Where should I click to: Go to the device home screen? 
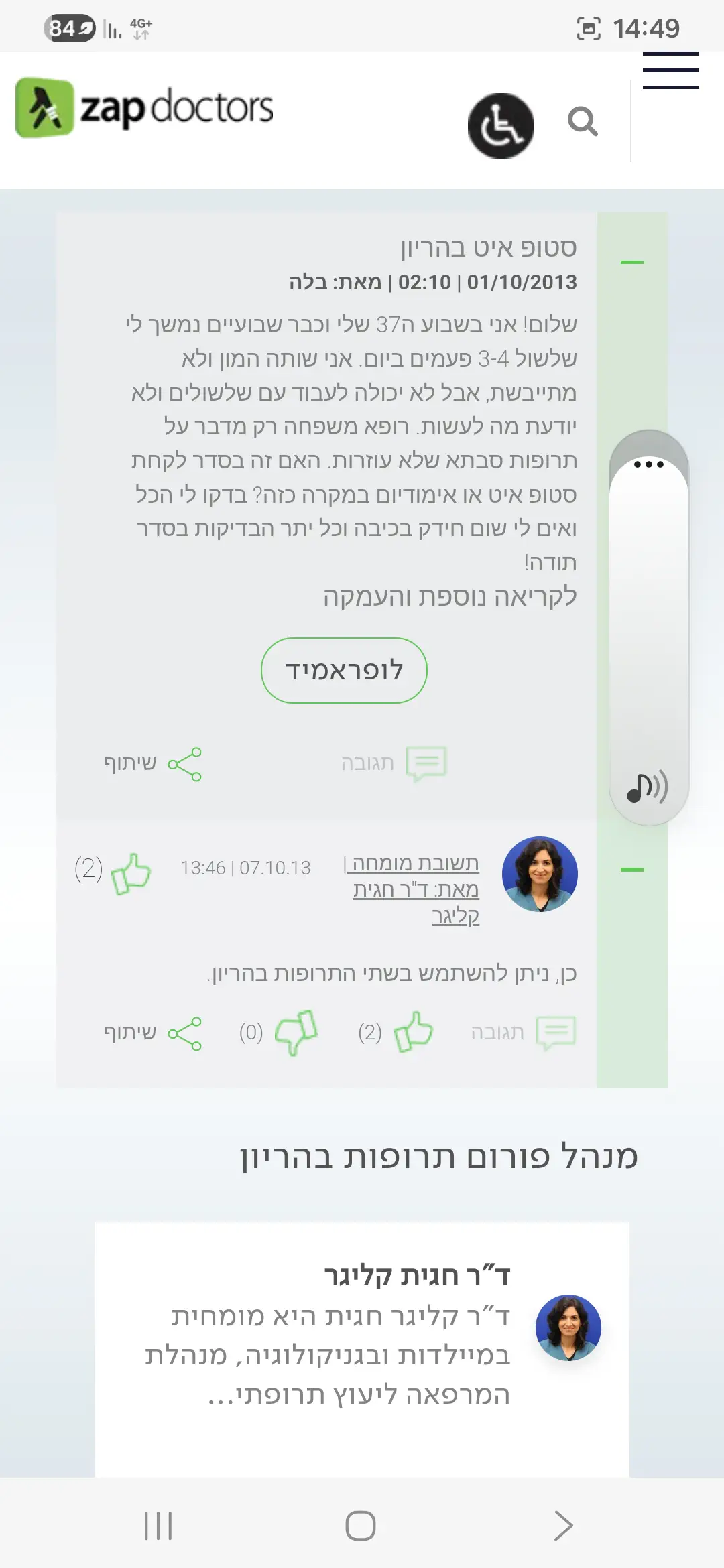click(x=361, y=1526)
